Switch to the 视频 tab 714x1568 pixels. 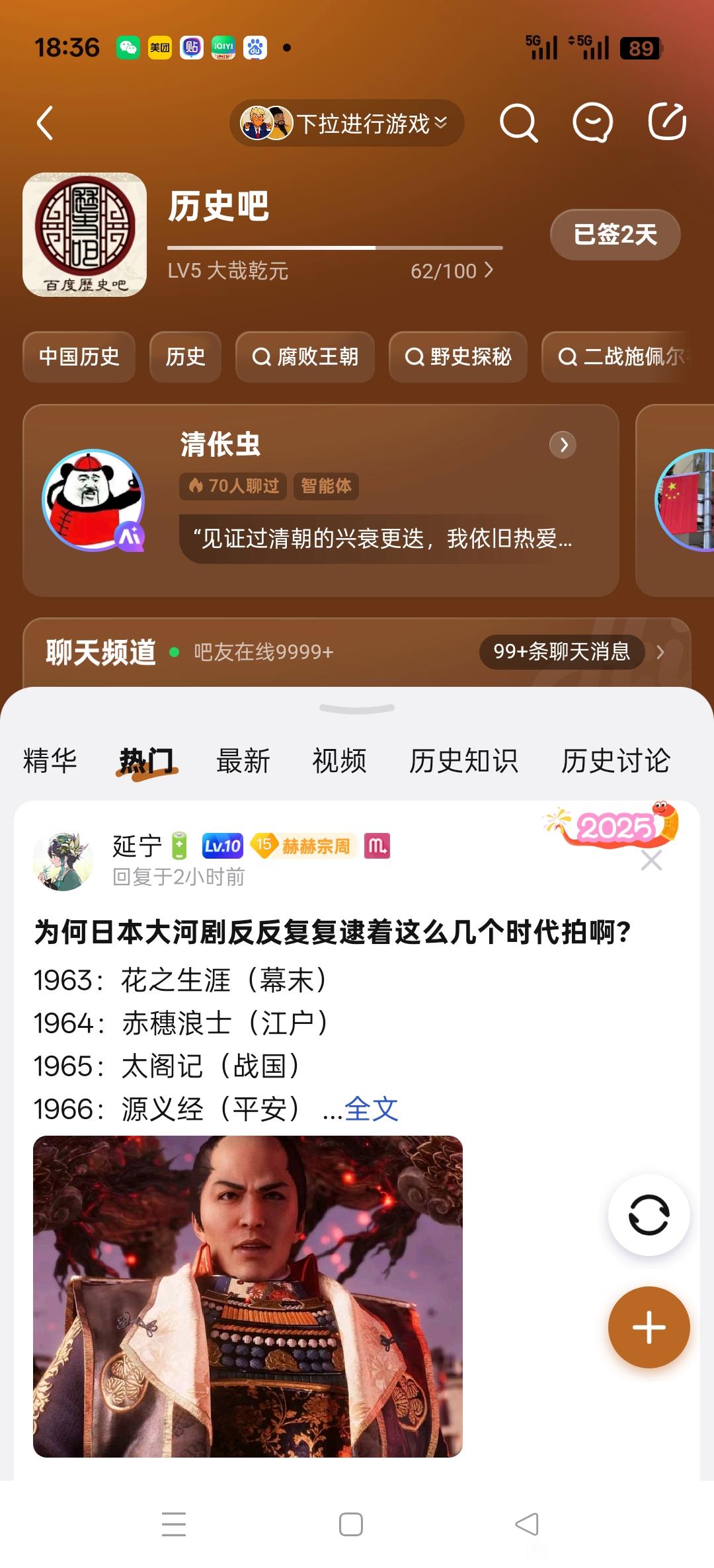[x=339, y=761]
